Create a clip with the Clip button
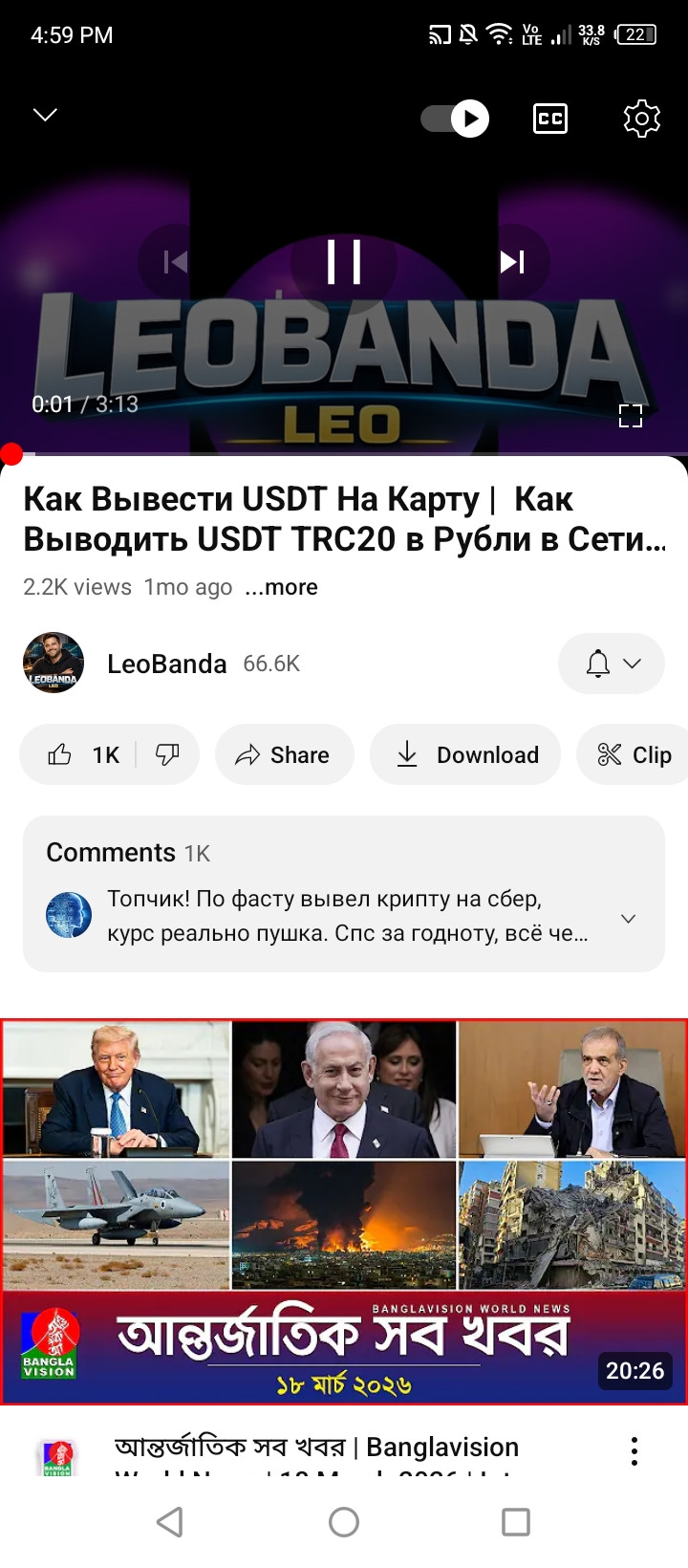 634,755
